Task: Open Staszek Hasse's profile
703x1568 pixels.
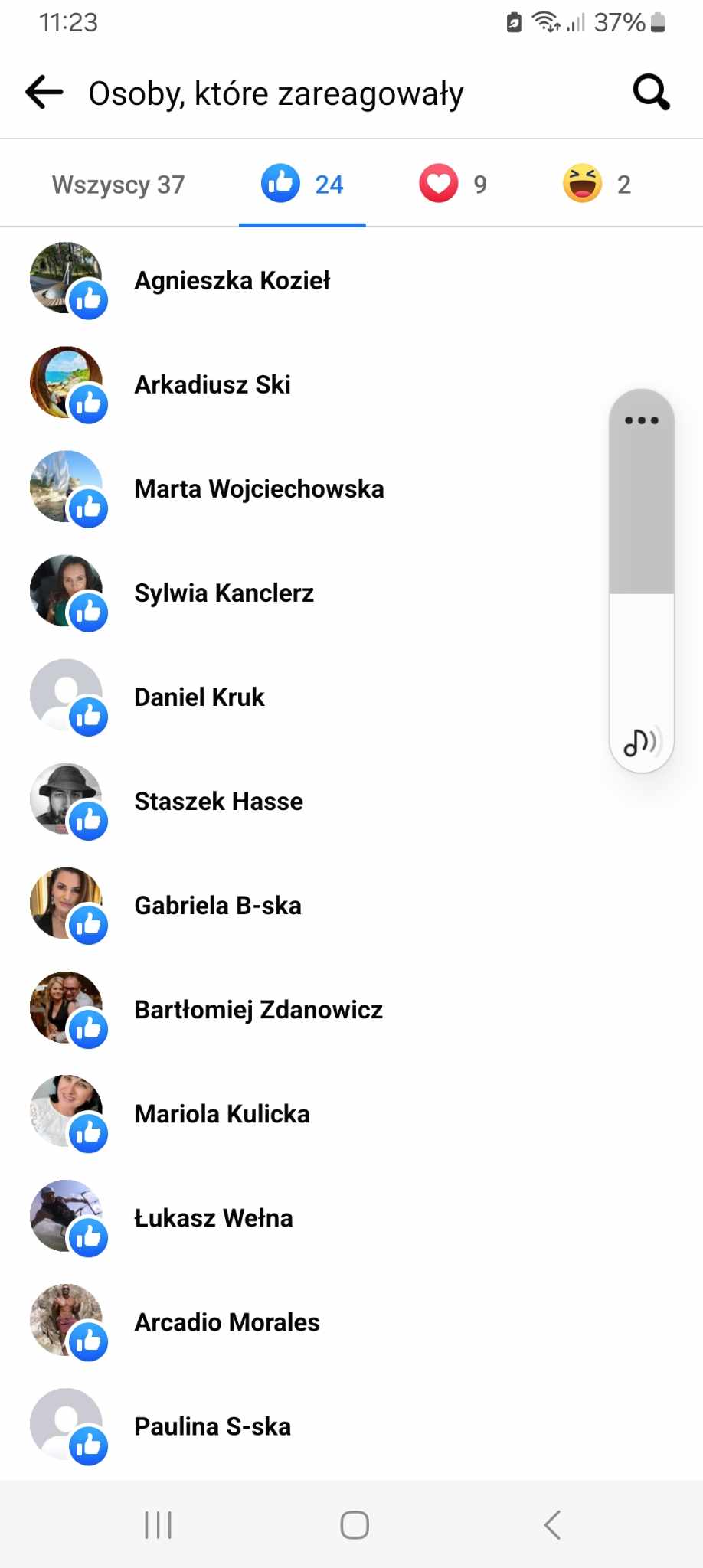Action: pyautogui.click(x=351, y=801)
